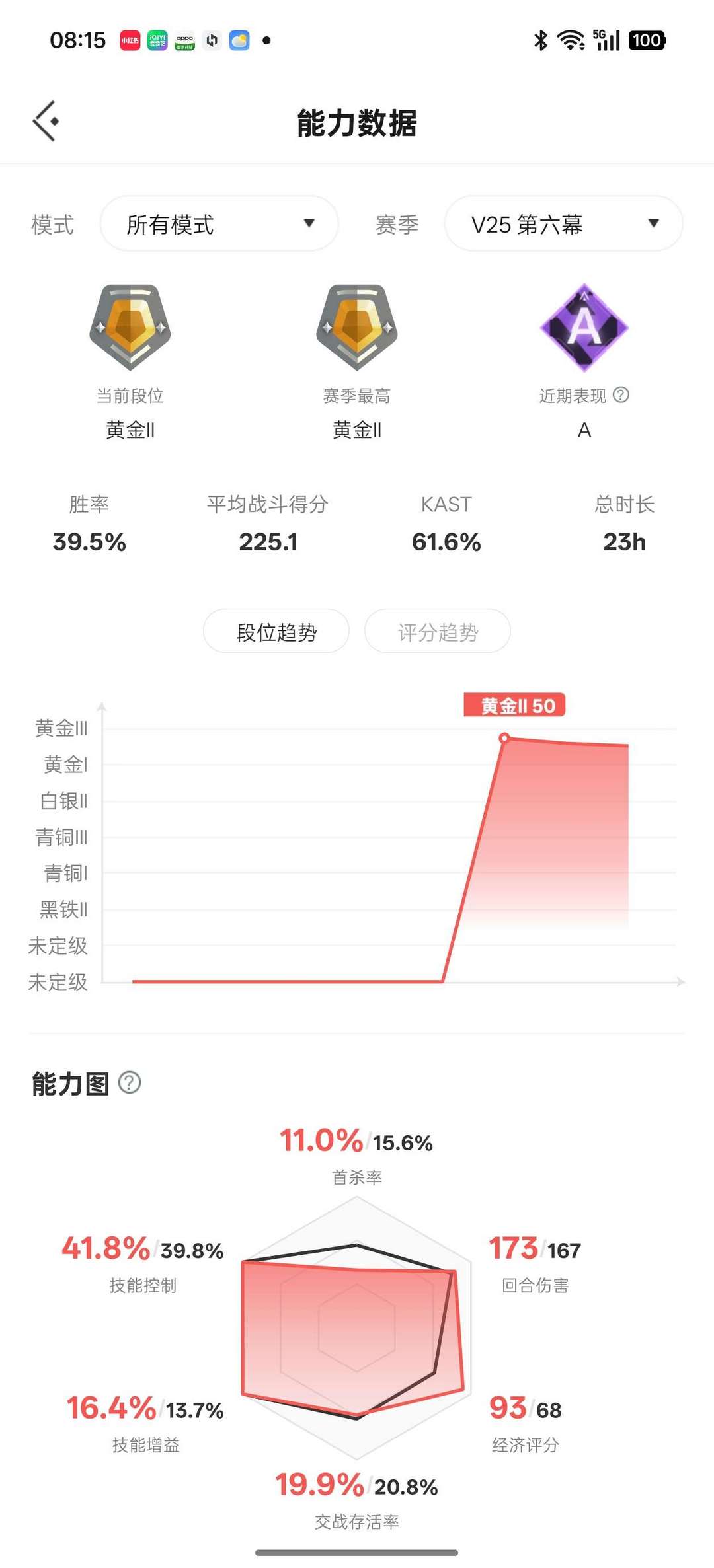Tap the back arrow at top left
Viewport: 714px width, 1568px height.
tap(44, 122)
